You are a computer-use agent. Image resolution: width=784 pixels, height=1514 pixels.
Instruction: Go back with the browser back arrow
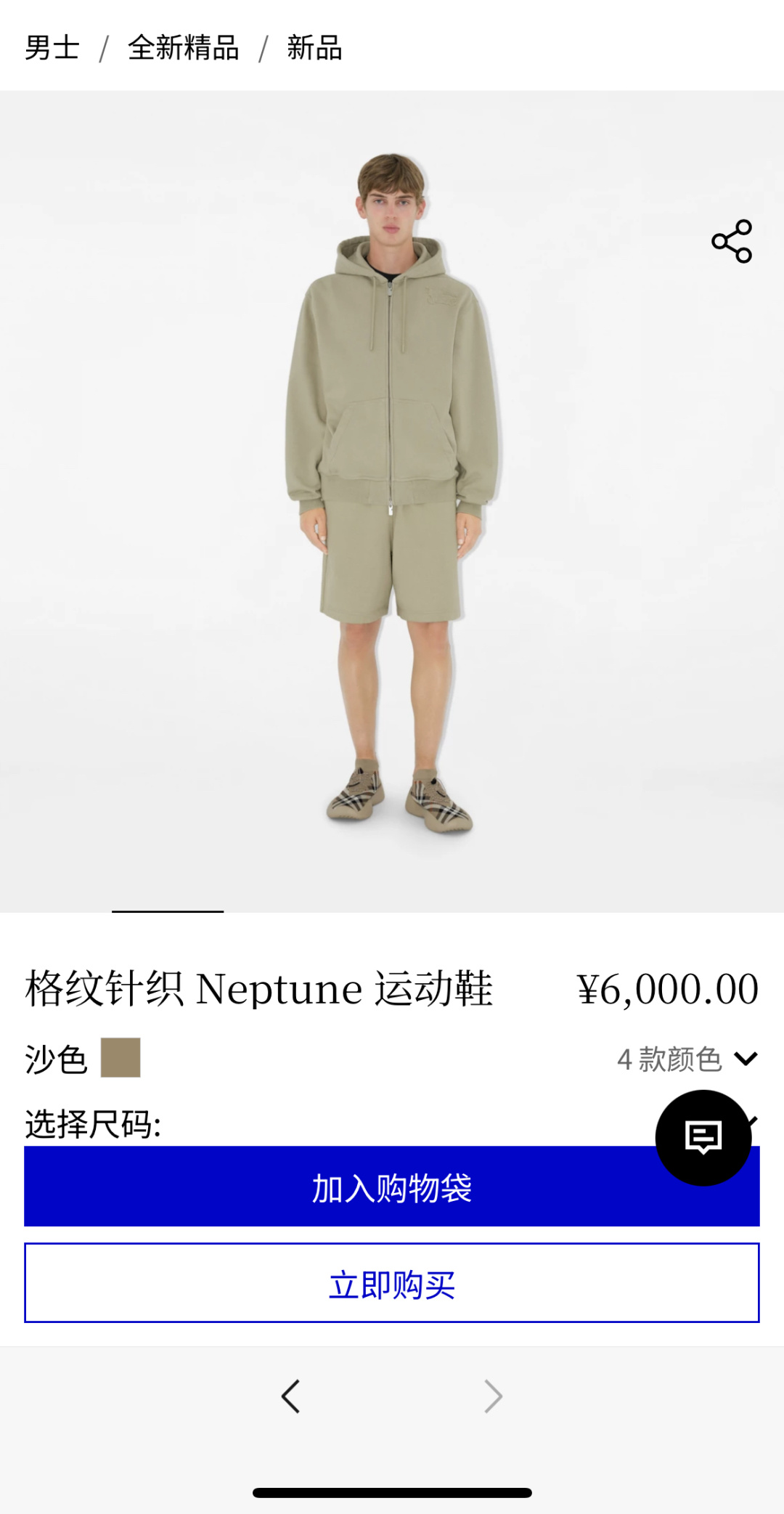[290, 1396]
